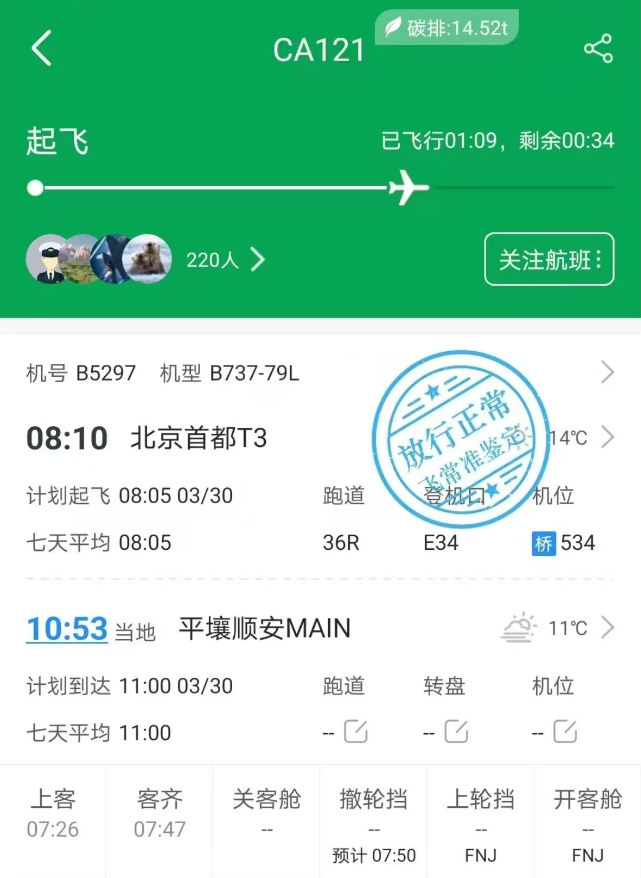Screen dimensions: 641x878
Task: Edit the arrival 跑道 value
Action: click(356, 732)
